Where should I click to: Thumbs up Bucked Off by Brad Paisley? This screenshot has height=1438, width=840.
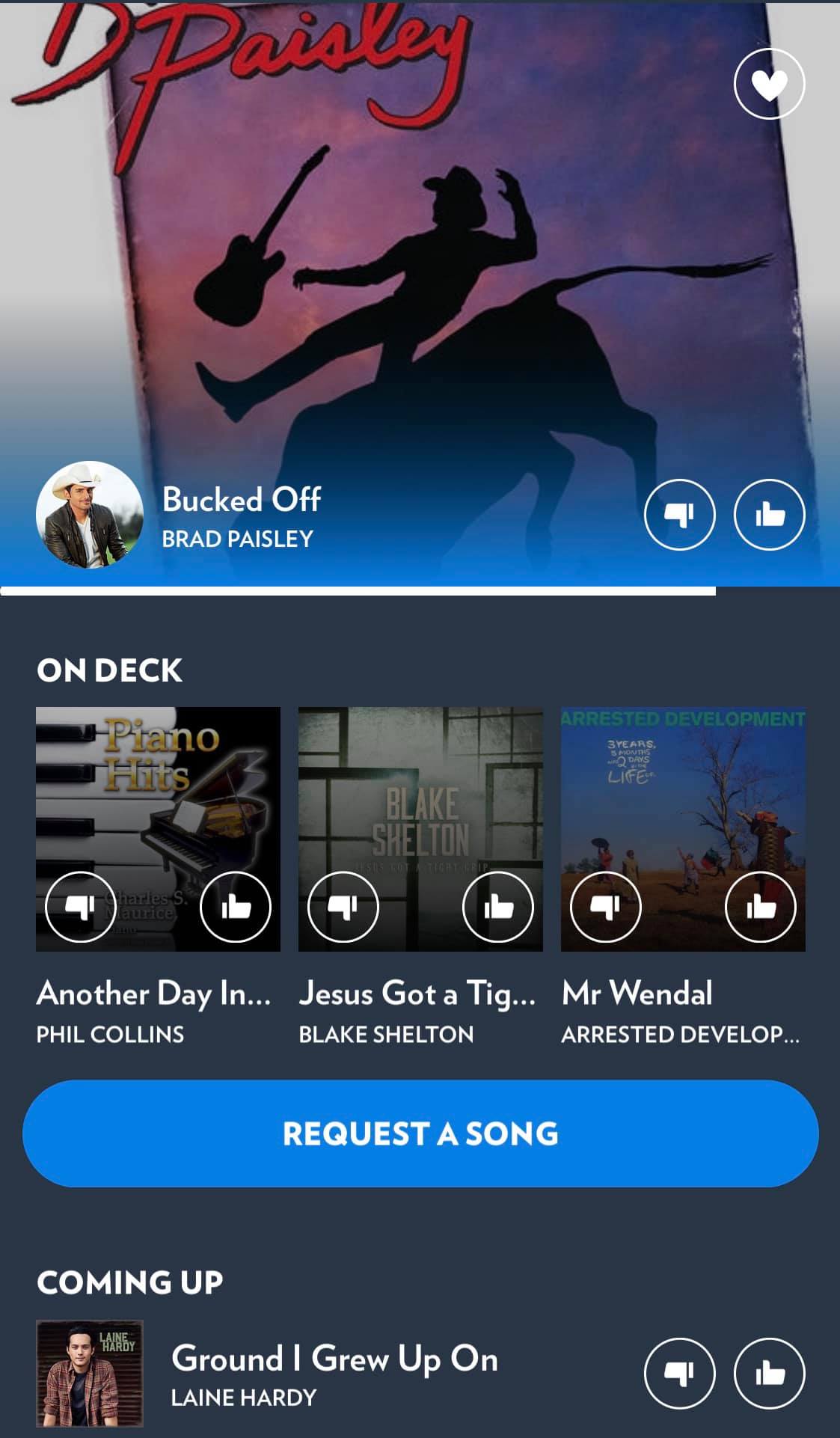769,515
